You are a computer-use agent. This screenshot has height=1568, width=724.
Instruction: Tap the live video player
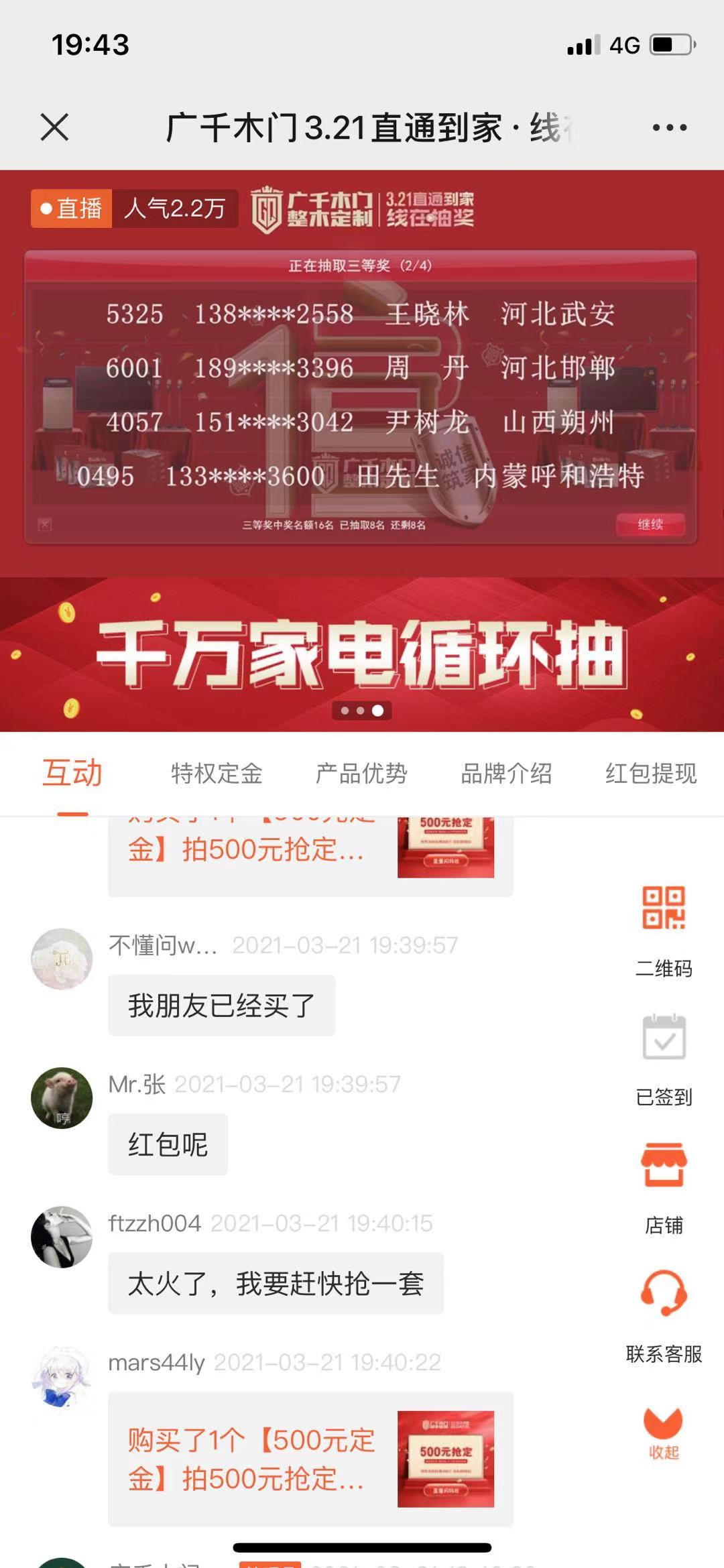(x=362, y=389)
